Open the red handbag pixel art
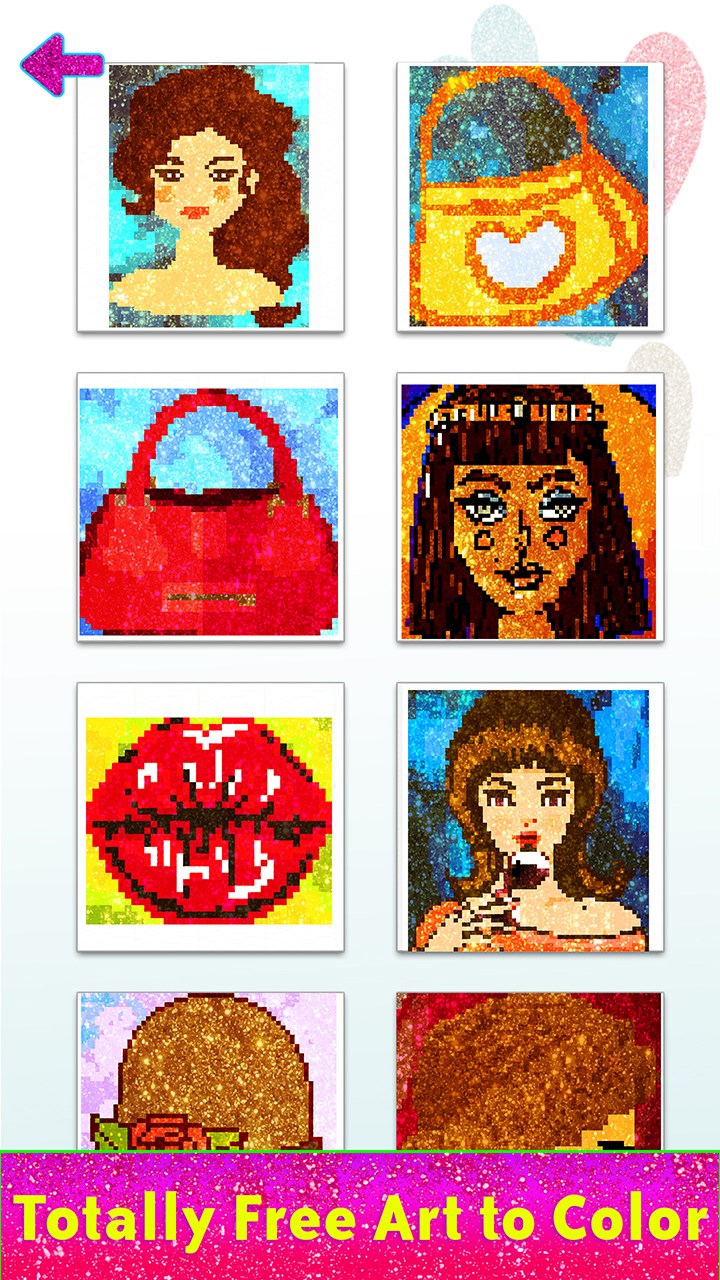This screenshot has width=720, height=1280. pyautogui.click(x=210, y=507)
